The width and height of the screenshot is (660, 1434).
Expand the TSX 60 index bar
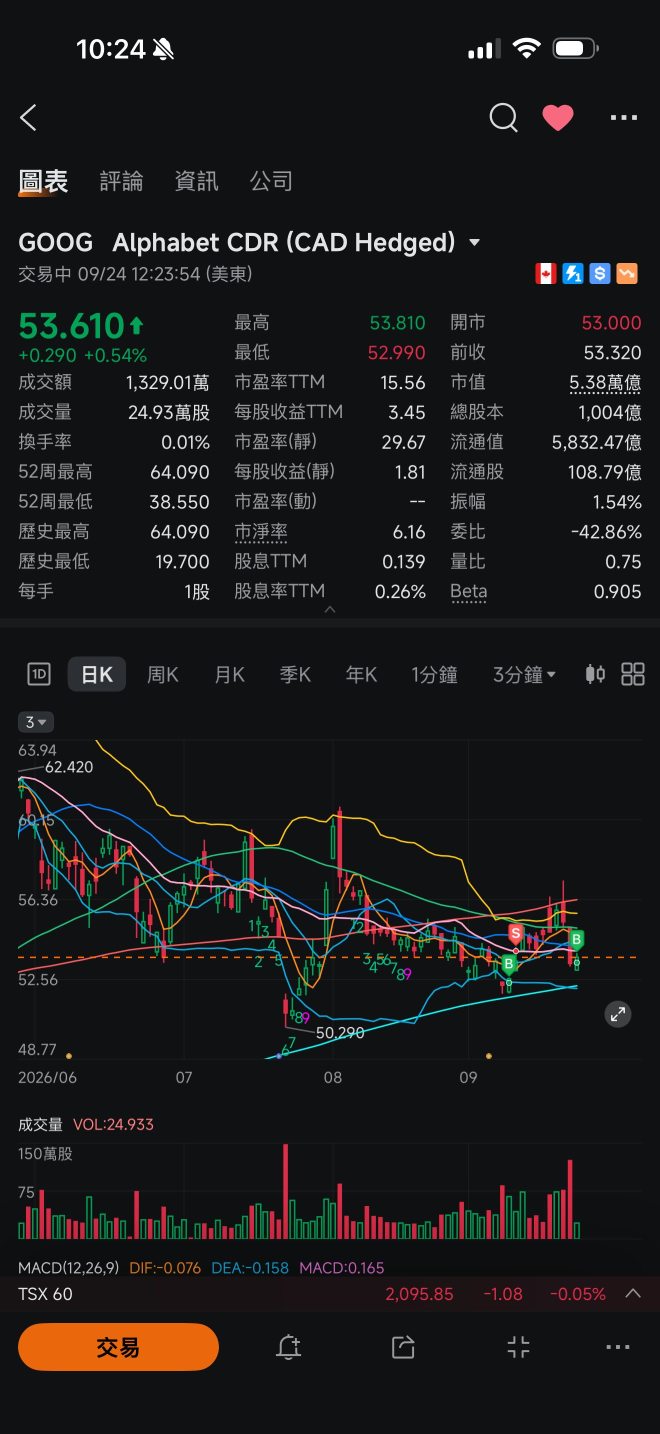tap(633, 1293)
